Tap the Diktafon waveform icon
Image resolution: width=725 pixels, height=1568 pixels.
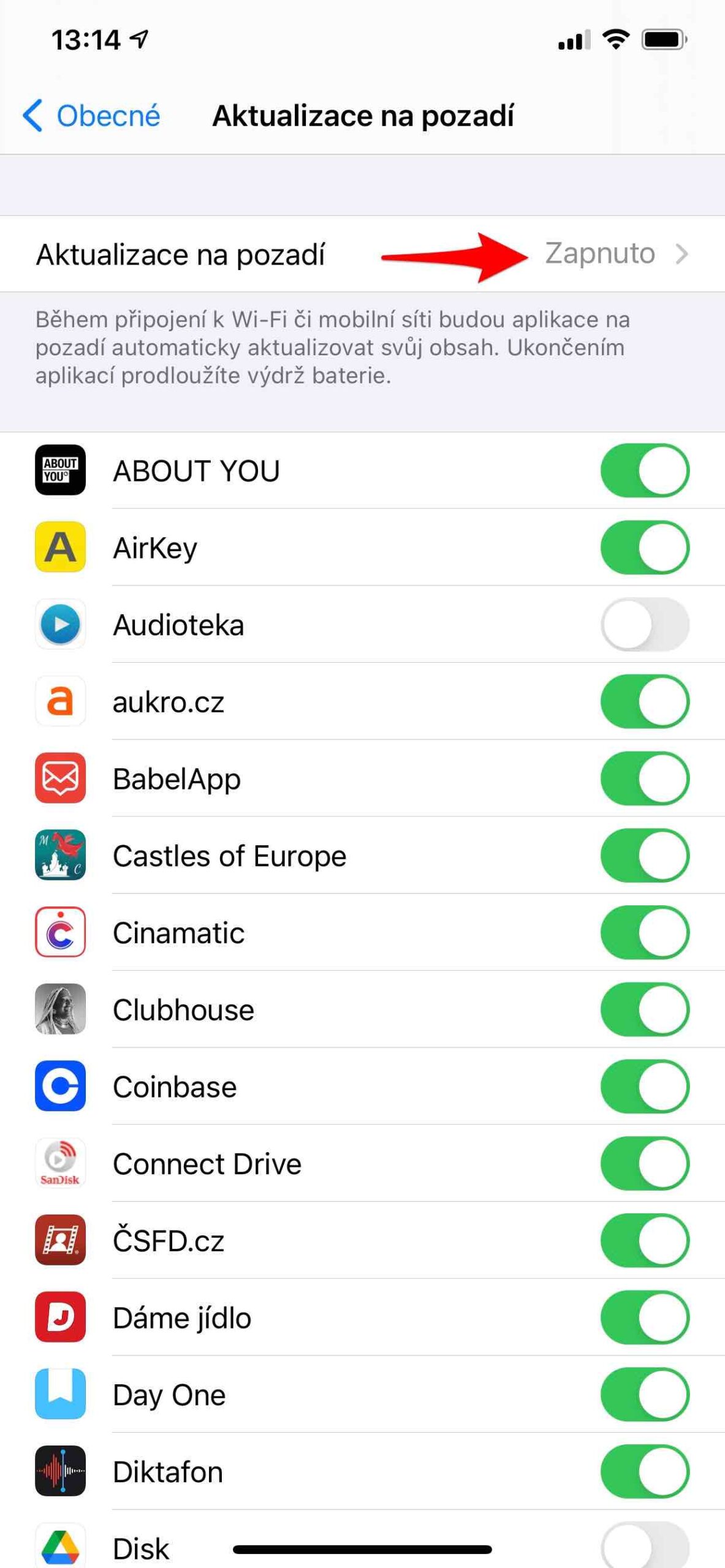[x=60, y=1472]
